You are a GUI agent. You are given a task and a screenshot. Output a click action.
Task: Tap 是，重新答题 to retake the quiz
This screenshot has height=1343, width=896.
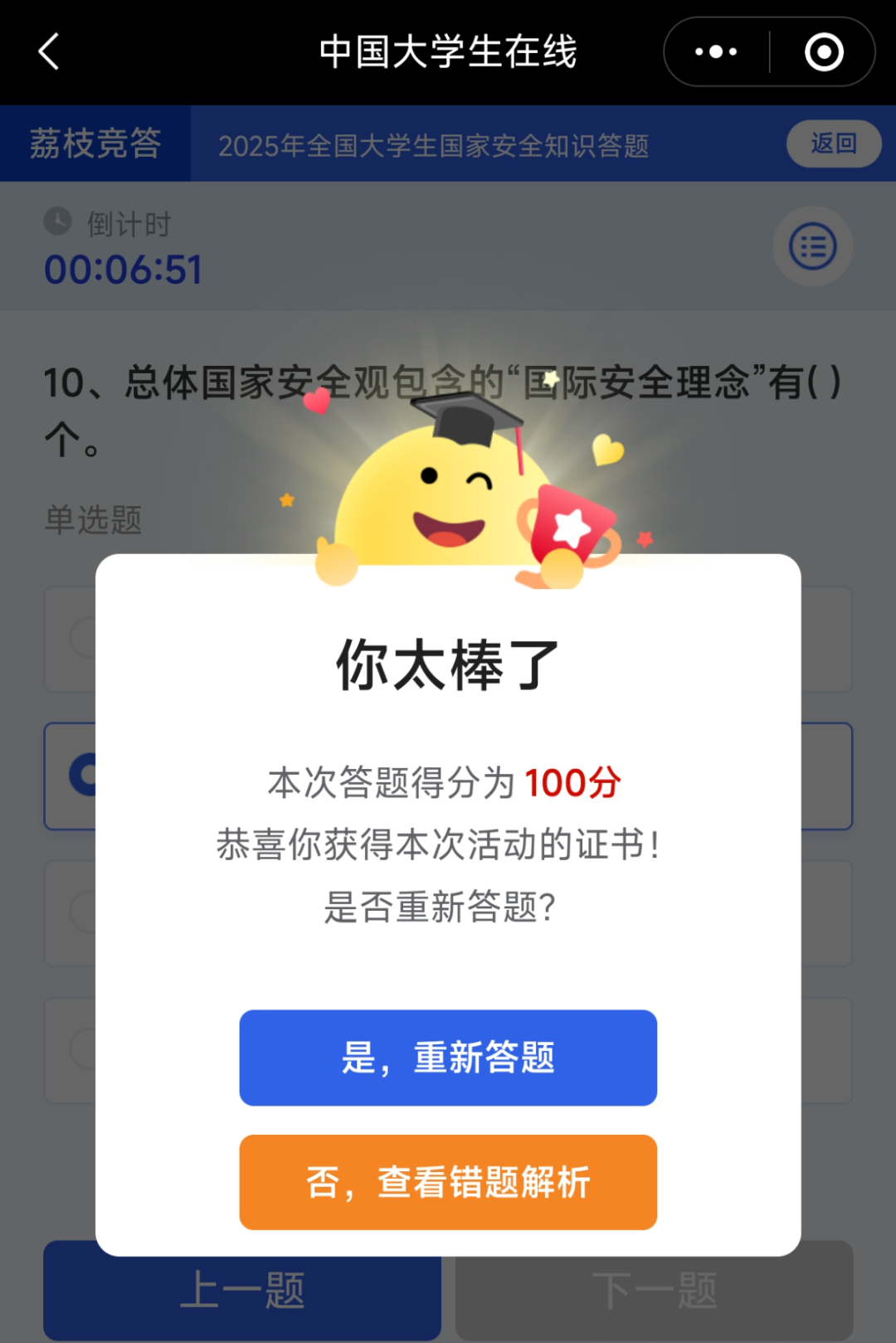tap(448, 1058)
